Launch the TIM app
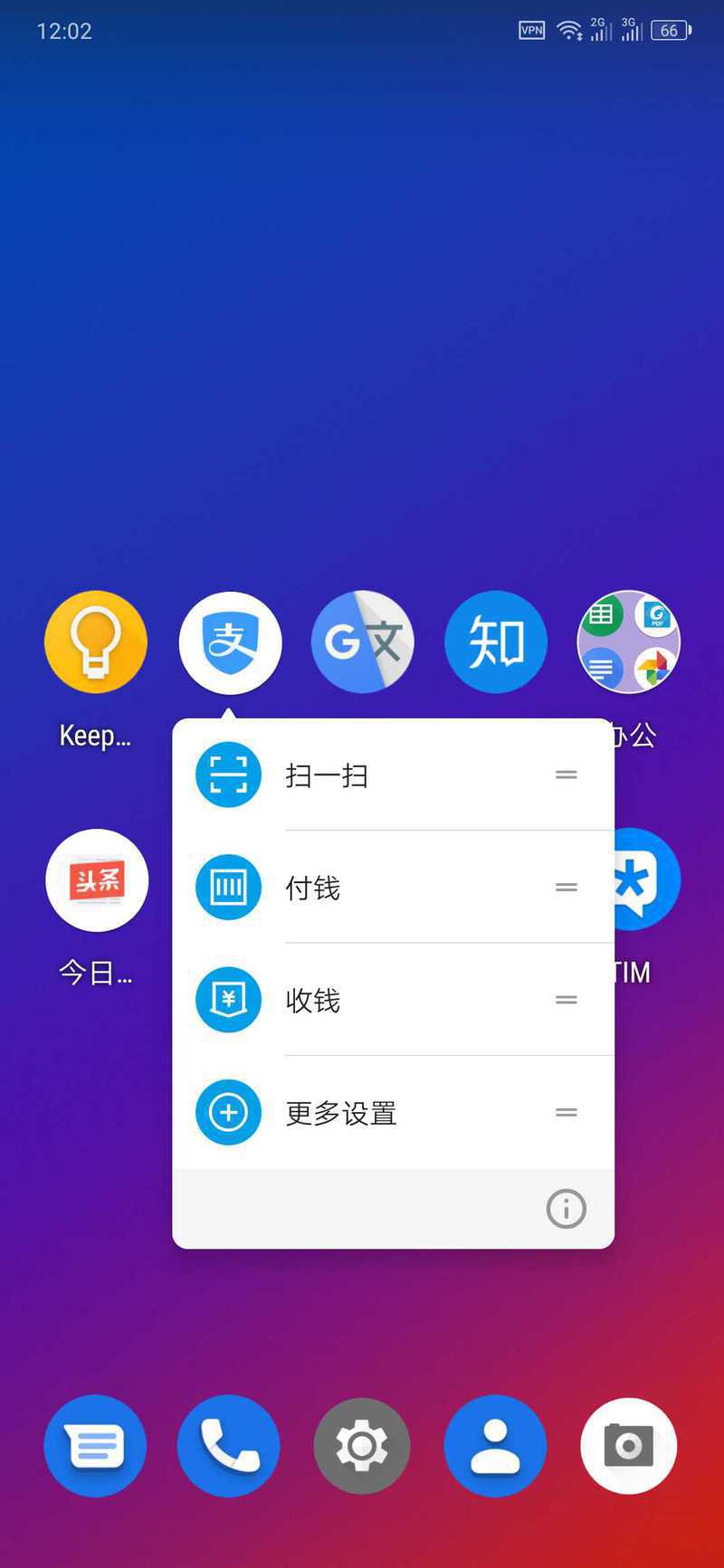This screenshot has height=1568, width=724. (646, 880)
